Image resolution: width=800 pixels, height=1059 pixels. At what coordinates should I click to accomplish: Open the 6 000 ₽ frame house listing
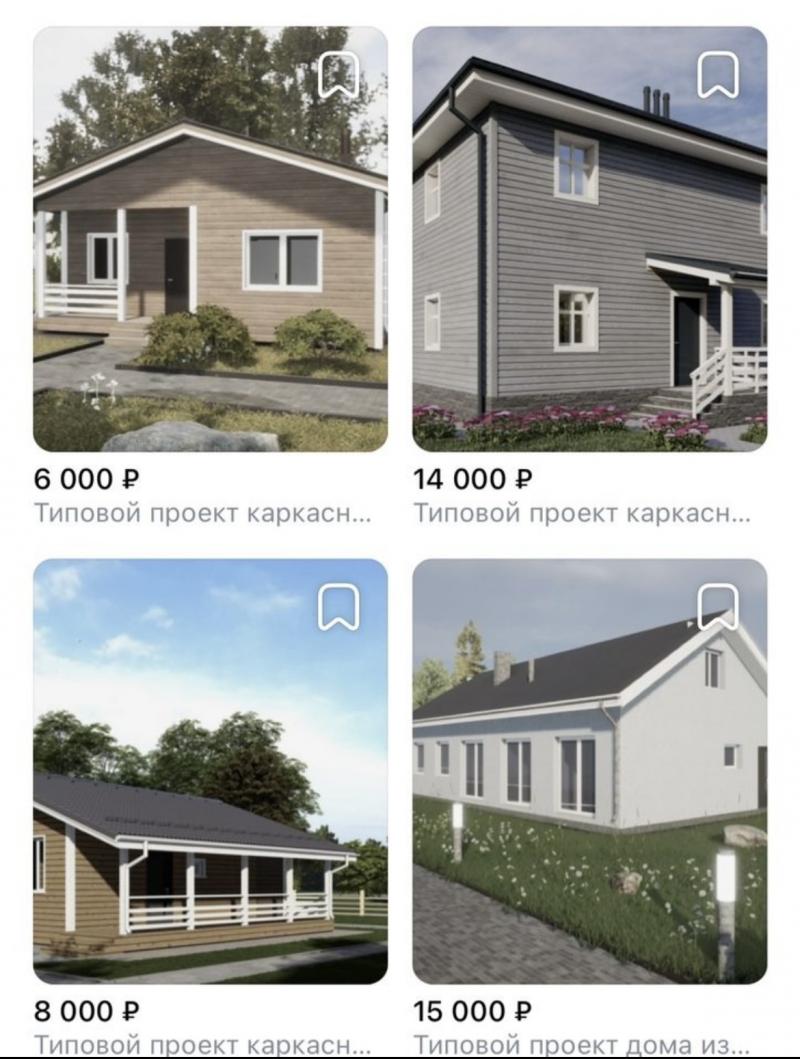coord(210,260)
